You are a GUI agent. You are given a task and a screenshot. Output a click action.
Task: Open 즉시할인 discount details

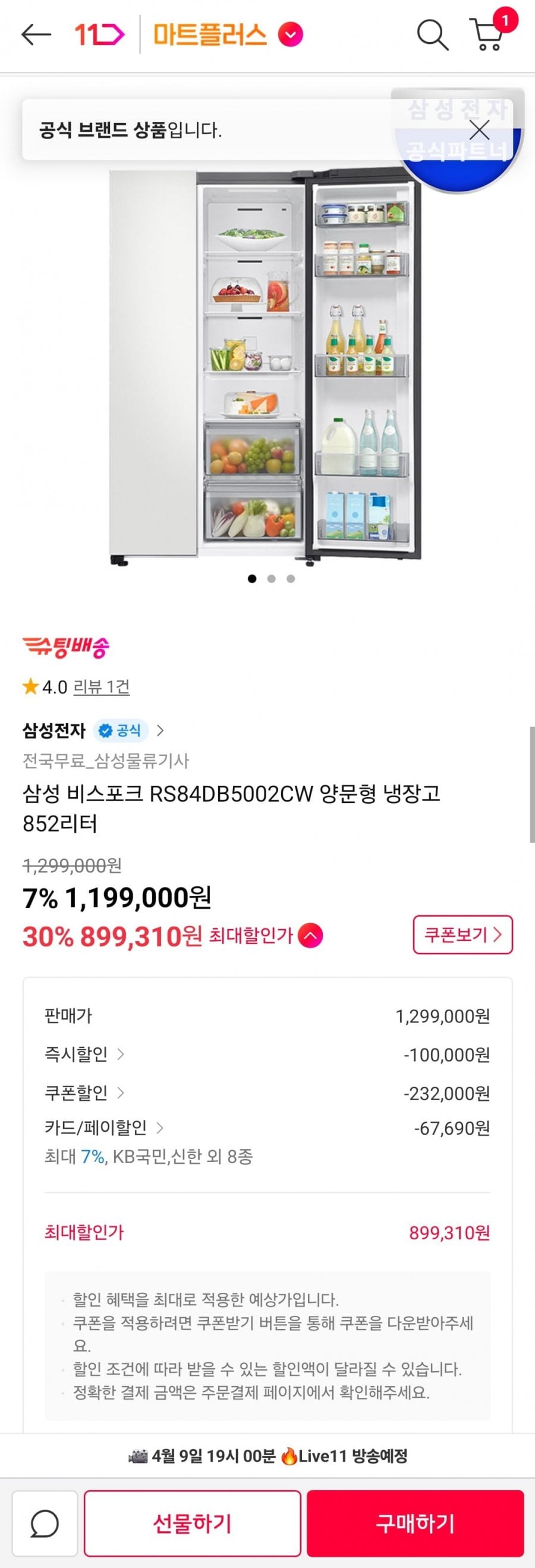point(84,1054)
